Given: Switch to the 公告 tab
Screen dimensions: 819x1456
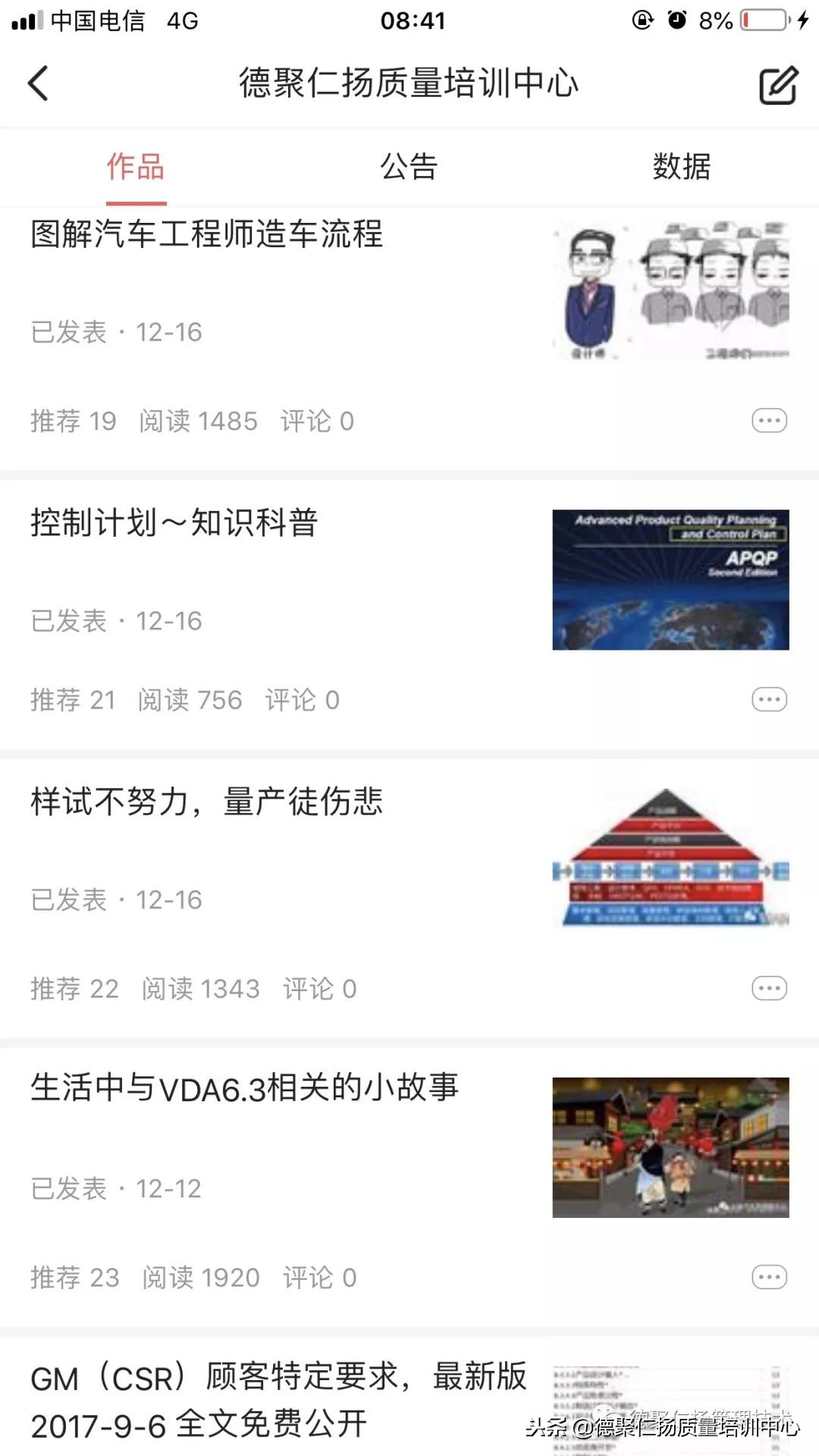Looking at the screenshot, I should tap(409, 167).
